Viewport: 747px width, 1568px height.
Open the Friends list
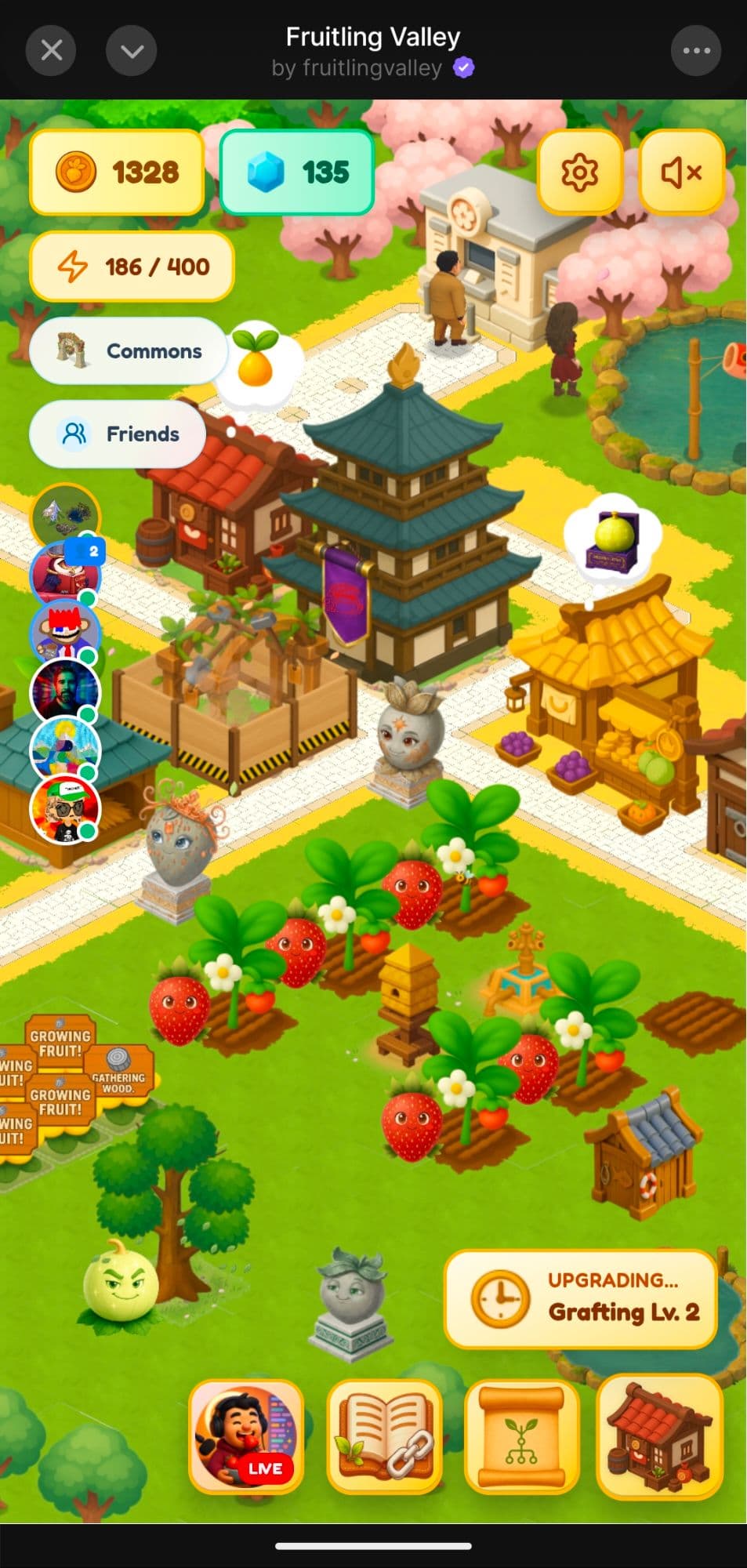click(x=118, y=434)
